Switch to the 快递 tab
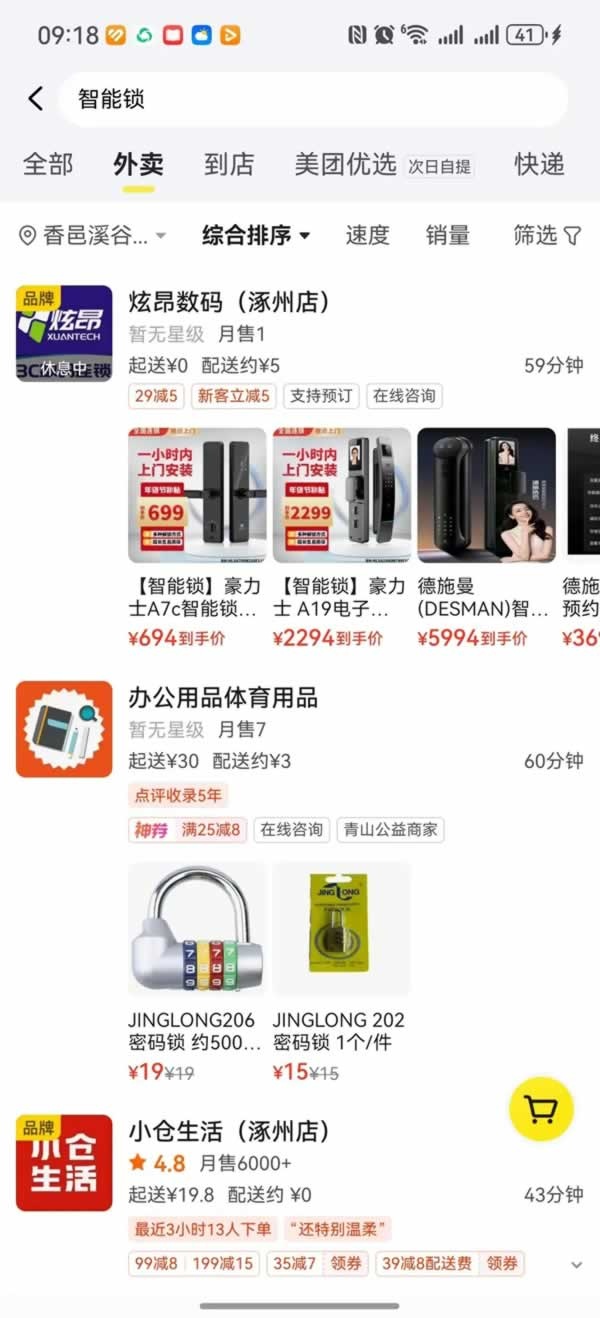 (x=539, y=164)
